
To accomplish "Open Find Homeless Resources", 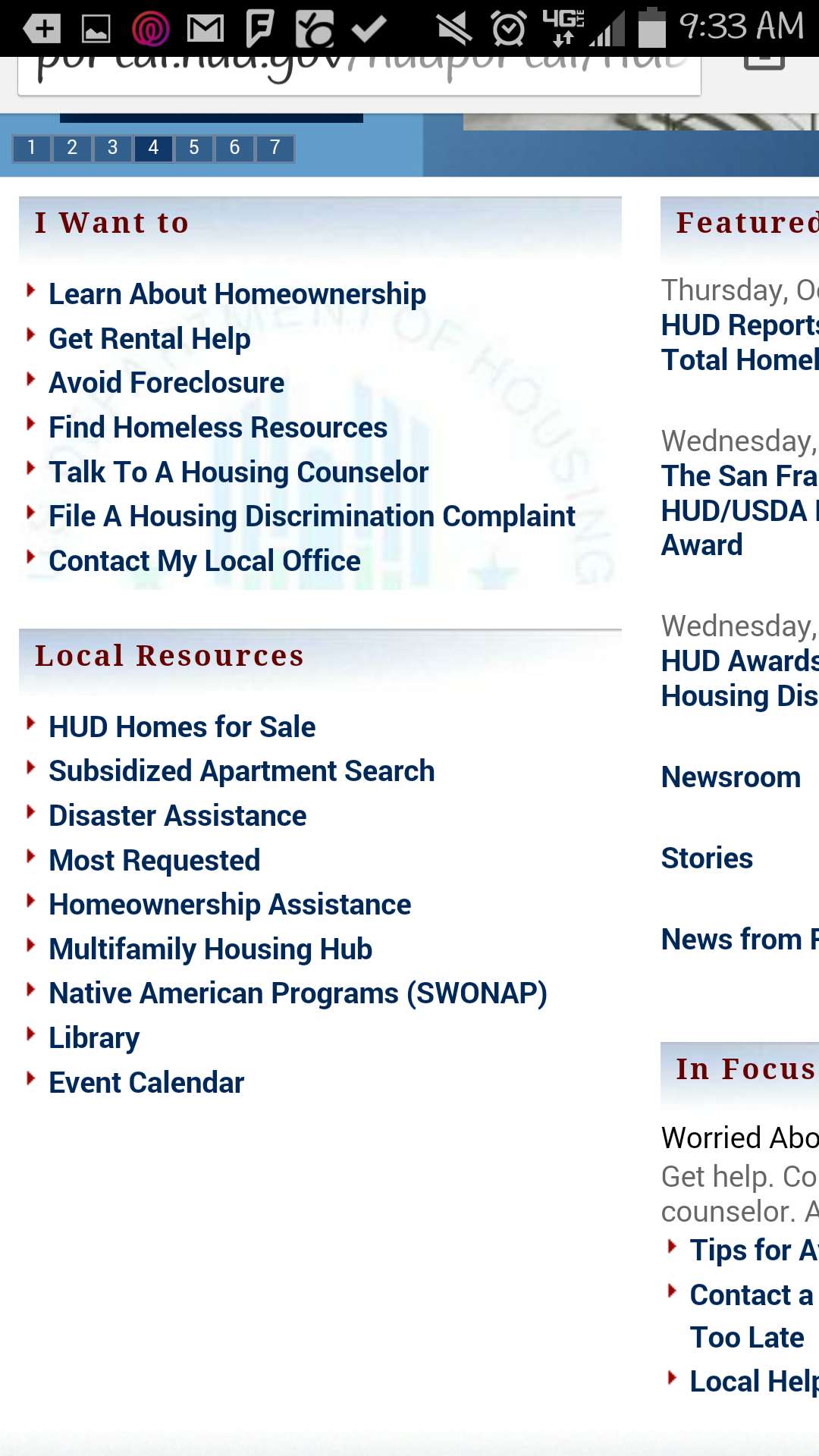I will point(218,428).
